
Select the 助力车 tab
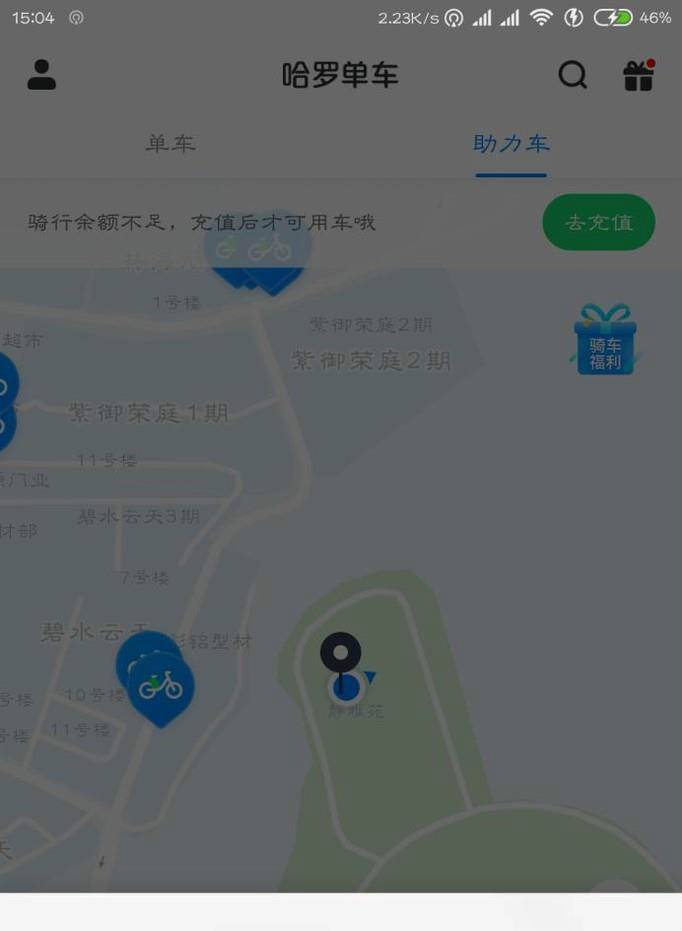pos(511,143)
